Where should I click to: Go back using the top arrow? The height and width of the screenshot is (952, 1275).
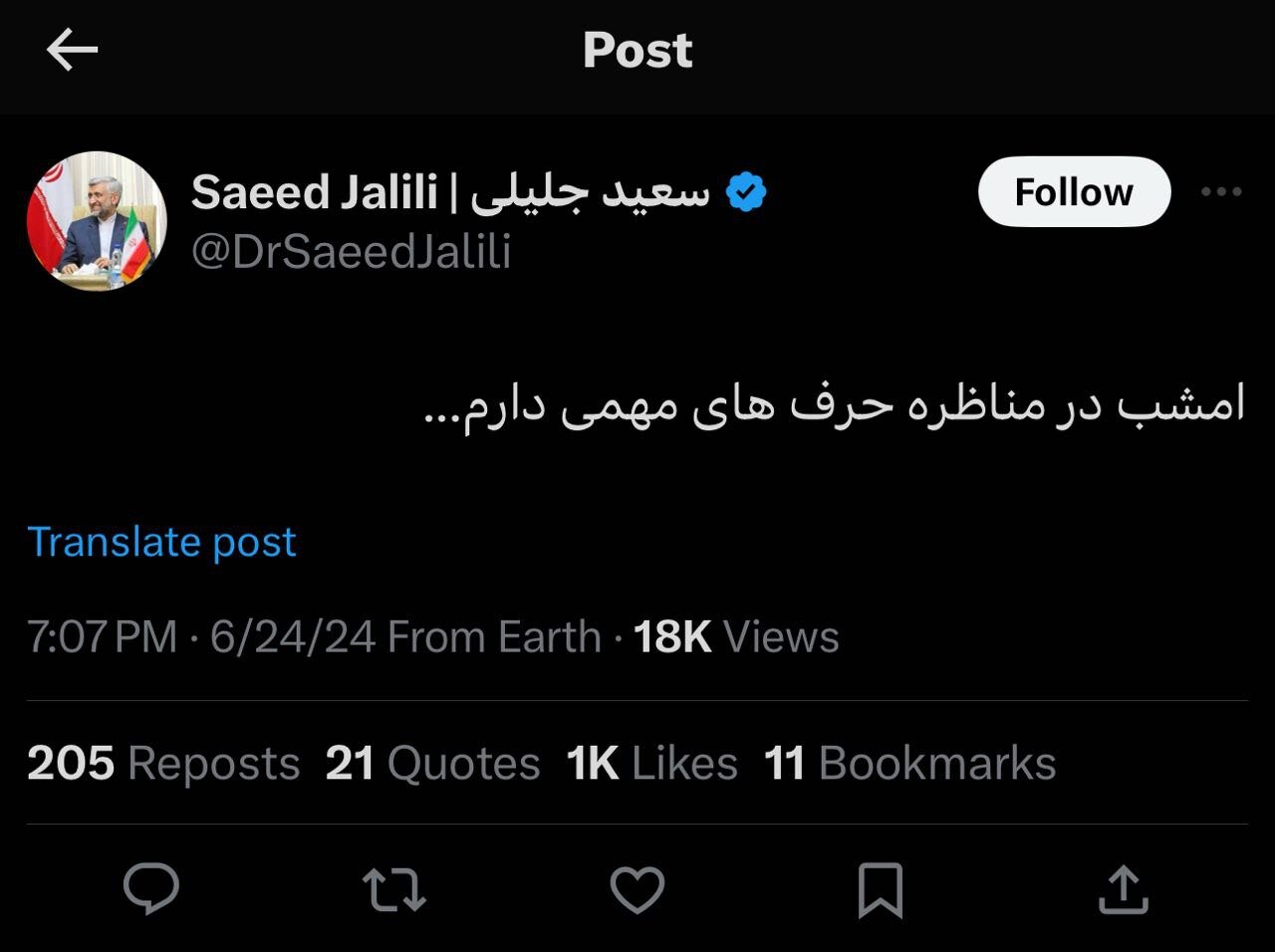pyautogui.click(x=72, y=50)
